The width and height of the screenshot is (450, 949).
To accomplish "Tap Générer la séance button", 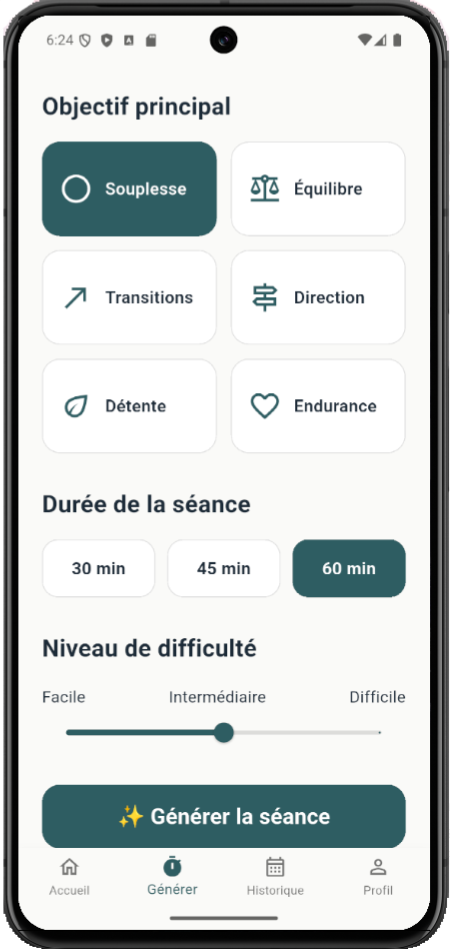I will click(x=224, y=816).
